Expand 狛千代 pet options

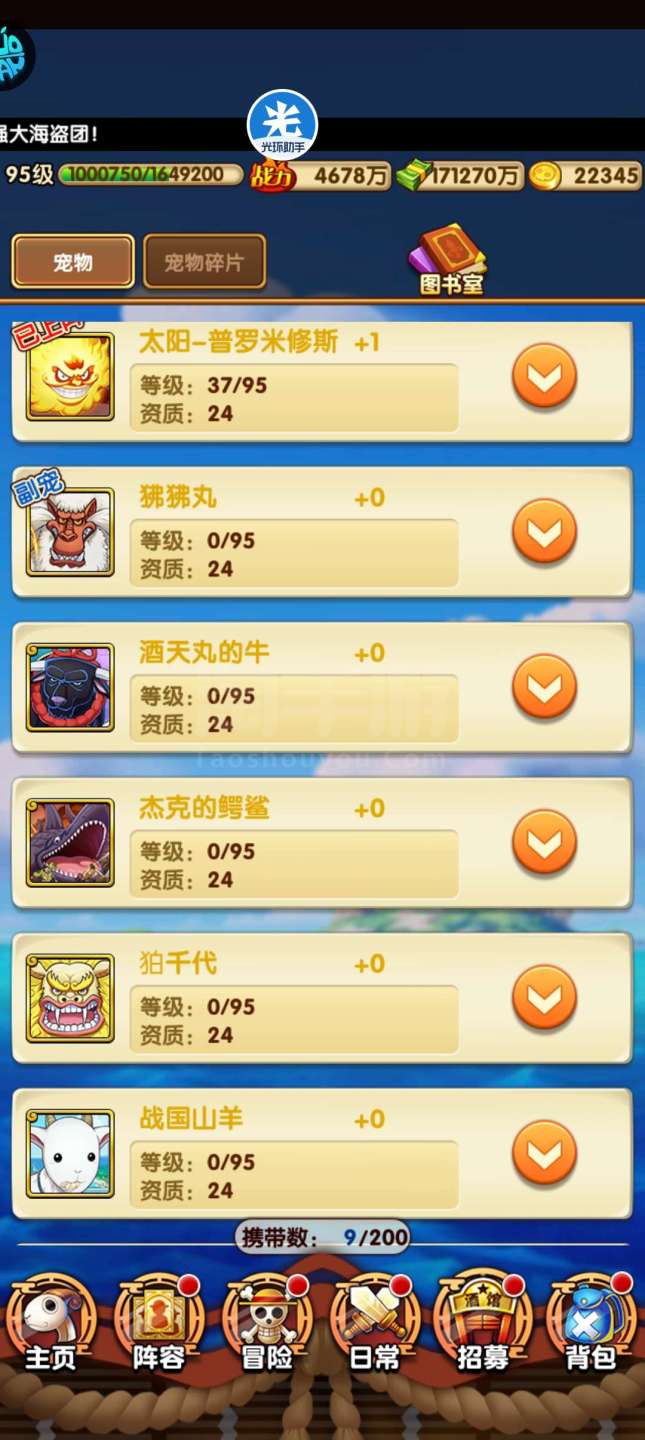coord(544,997)
